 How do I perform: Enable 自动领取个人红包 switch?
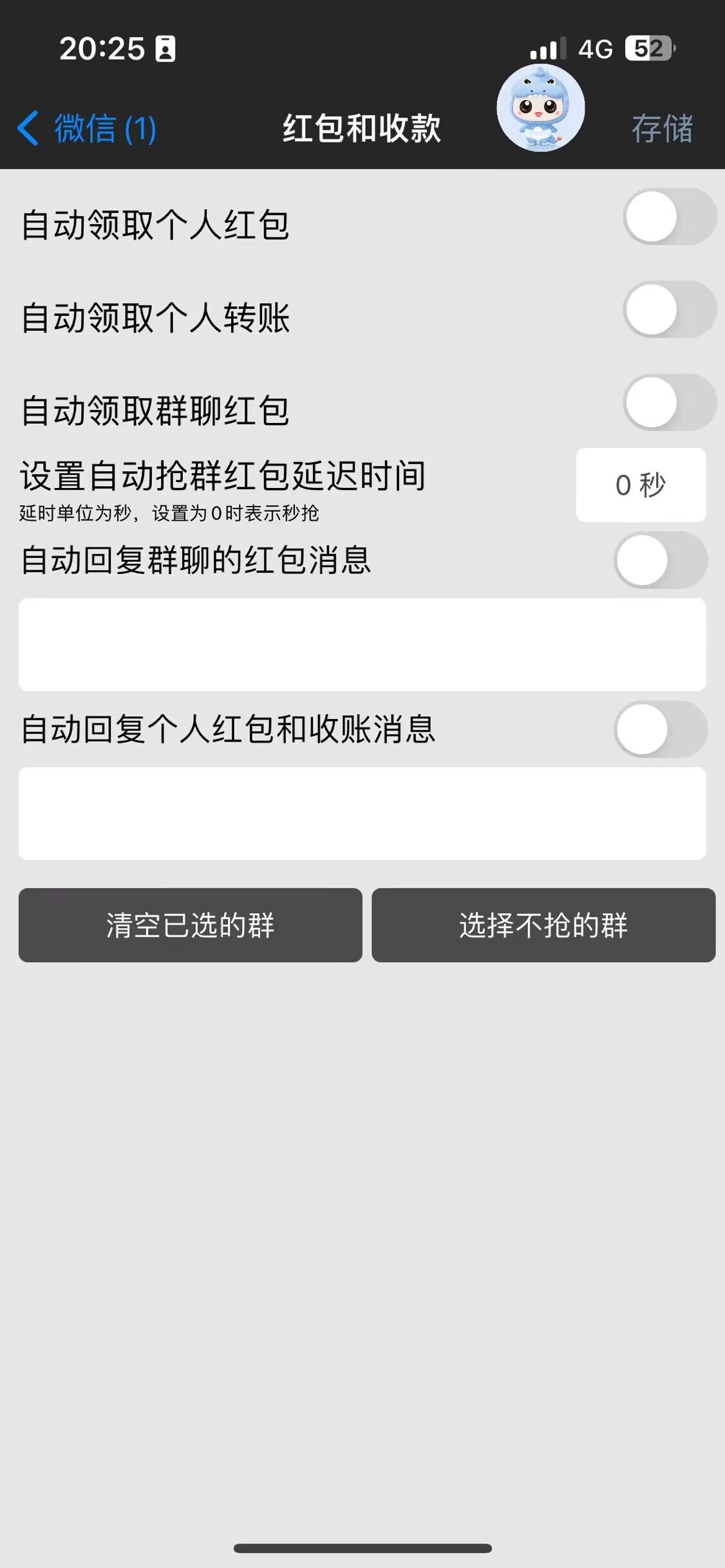click(x=670, y=217)
